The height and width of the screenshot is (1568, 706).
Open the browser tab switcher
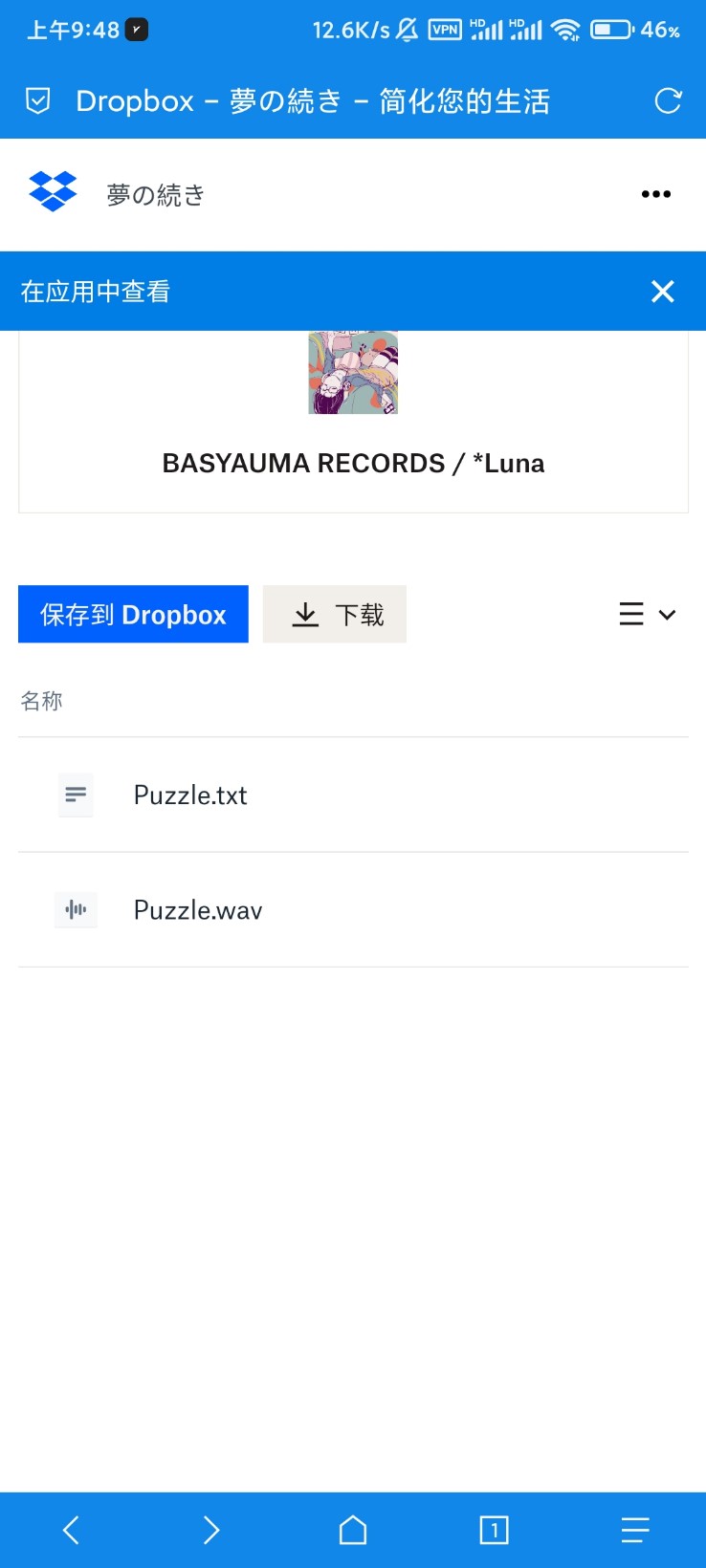tap(494, 1530)
